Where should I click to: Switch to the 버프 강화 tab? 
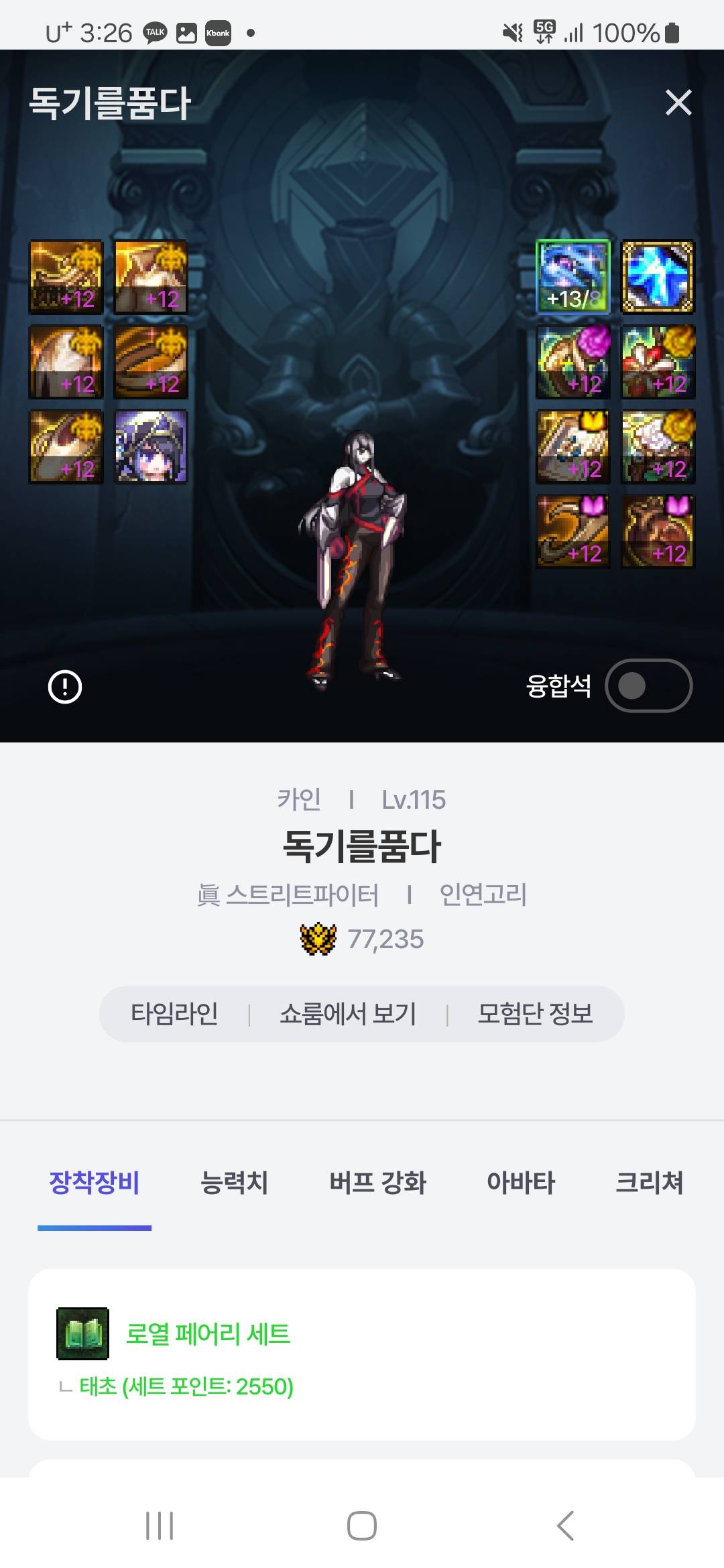pyautogui.click(x=377, y=1183)
